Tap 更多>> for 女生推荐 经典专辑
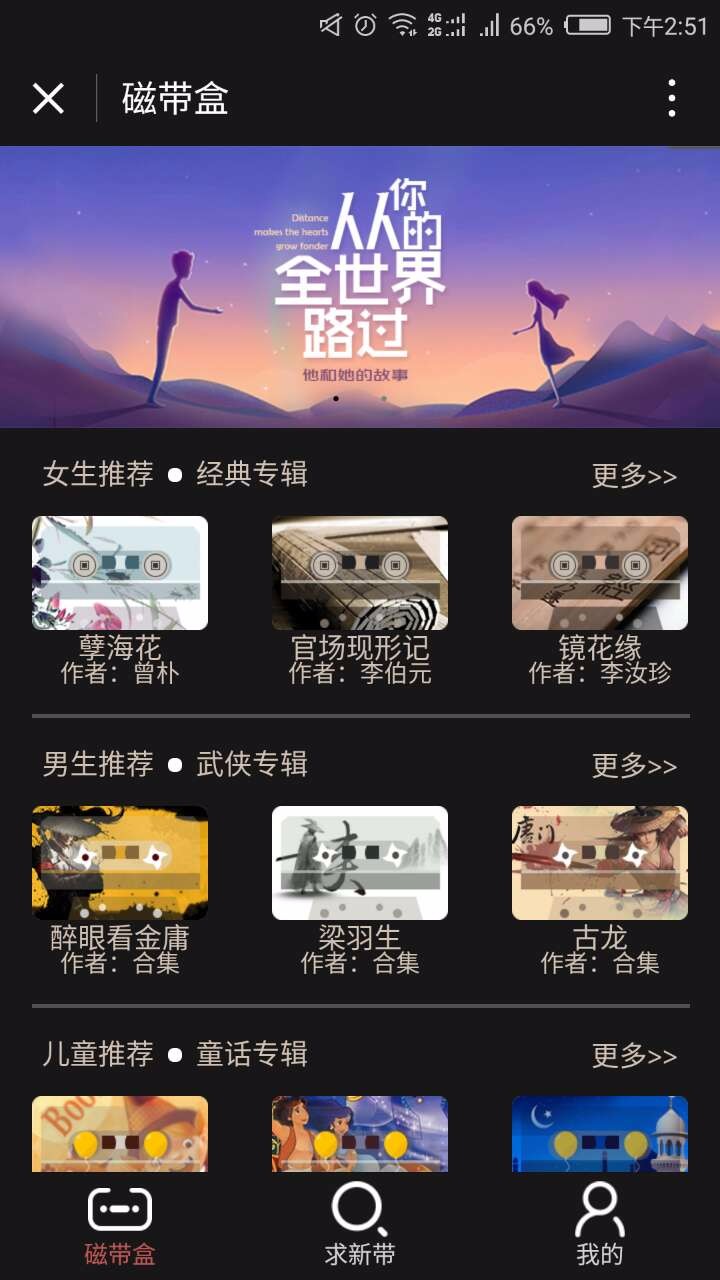 634,475
